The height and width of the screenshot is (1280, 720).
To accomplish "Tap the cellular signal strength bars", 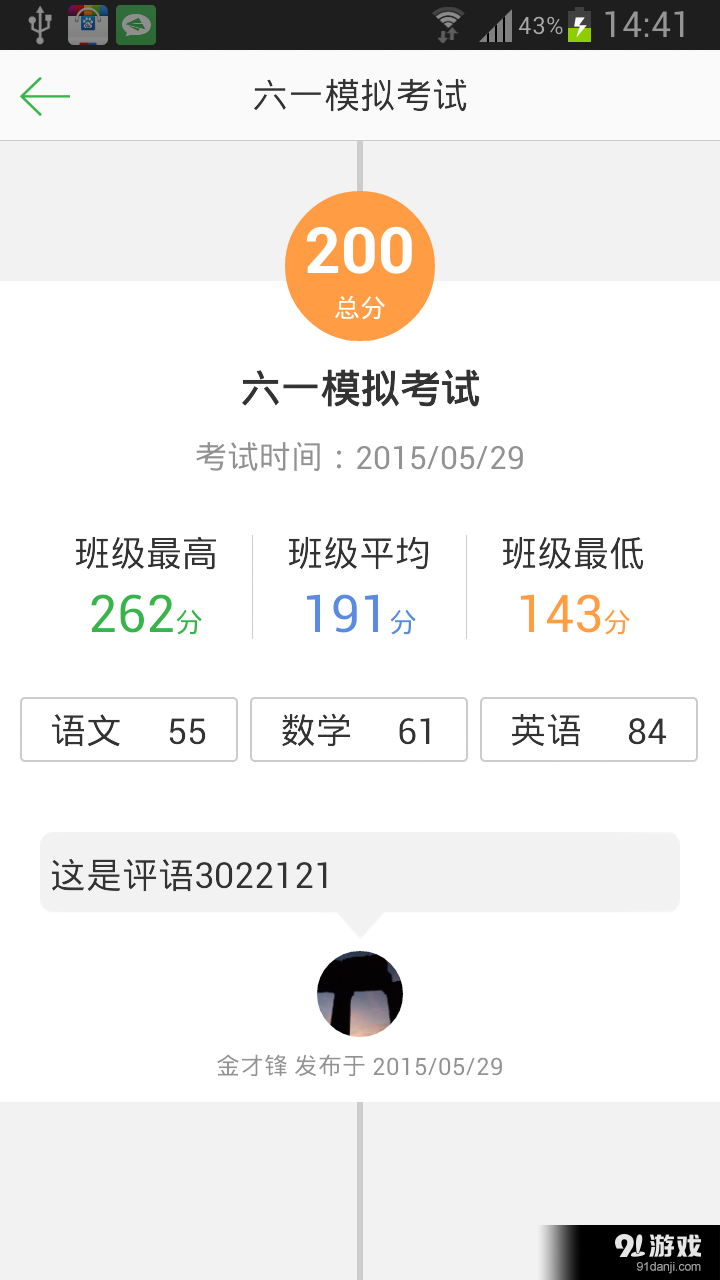I will 498,24.
